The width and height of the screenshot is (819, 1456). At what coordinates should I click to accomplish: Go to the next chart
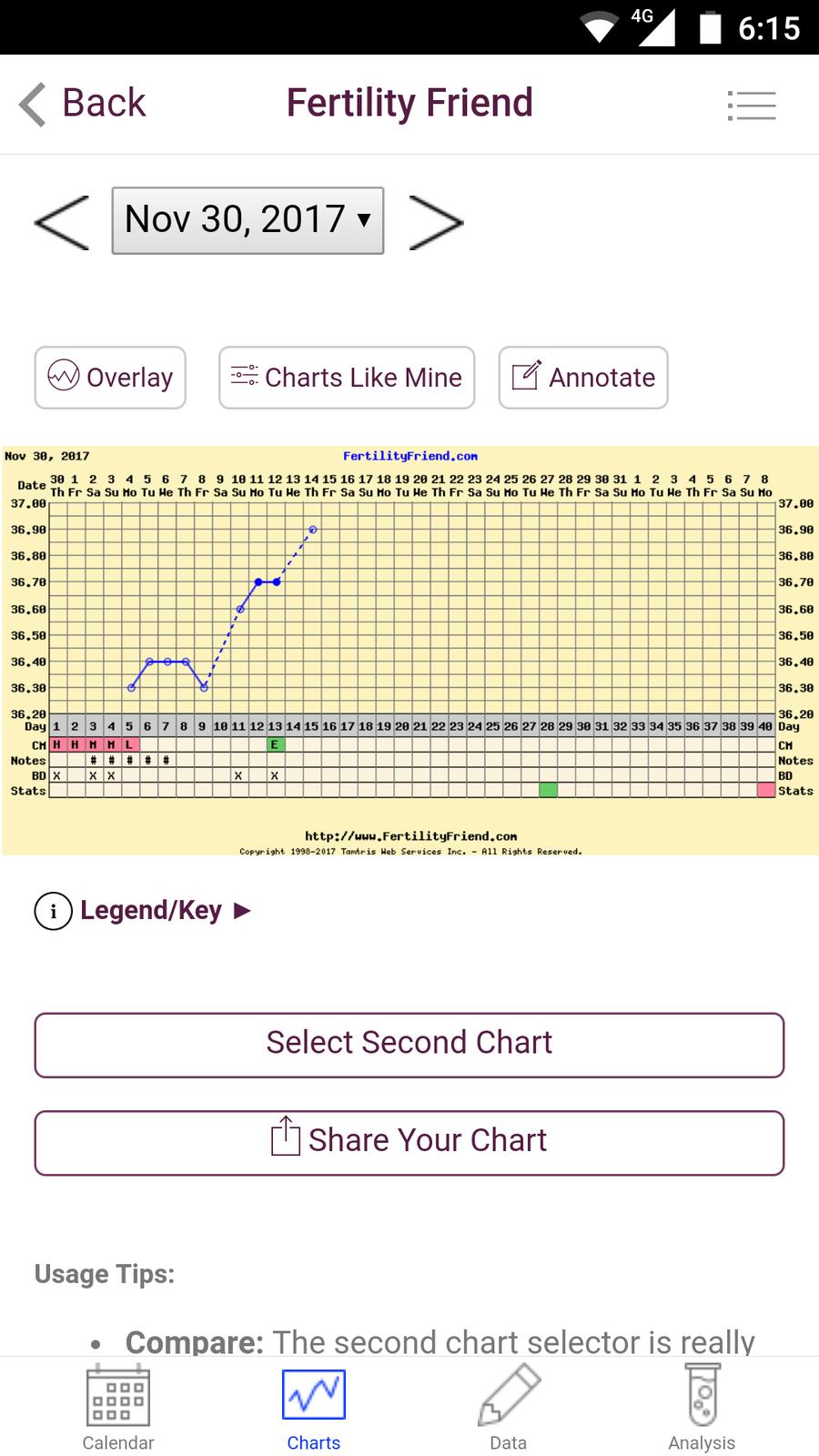point(436,221)
